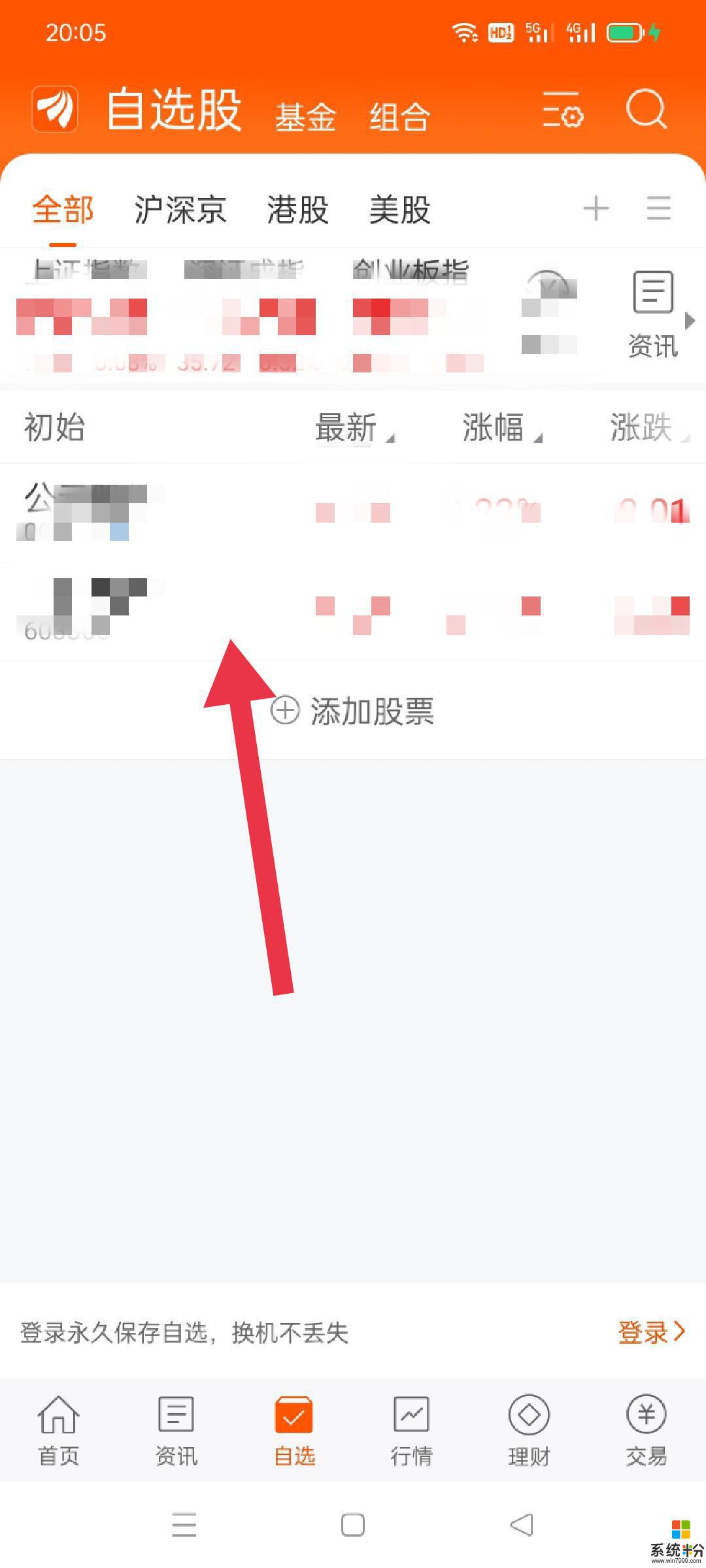
Task: Switch to the 组合 tab
Action: click(399, 118)
